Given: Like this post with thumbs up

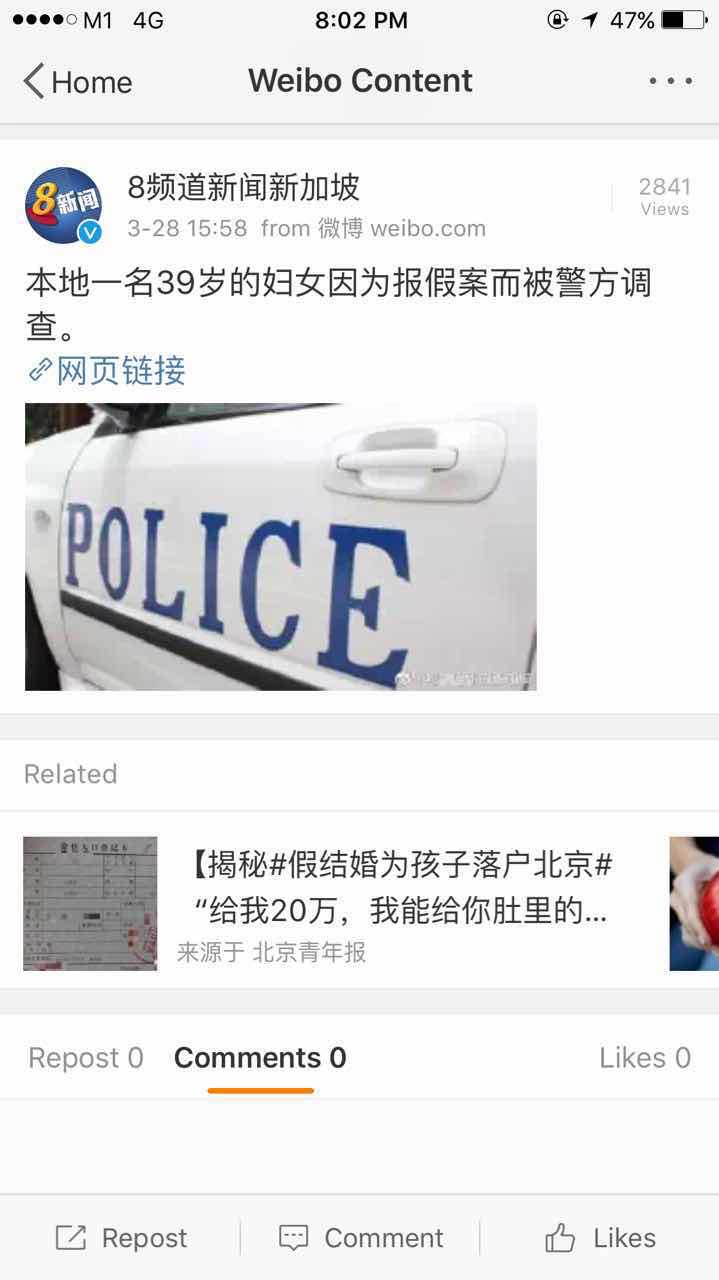Looking at the screenshot, I should coord(600,1238).
